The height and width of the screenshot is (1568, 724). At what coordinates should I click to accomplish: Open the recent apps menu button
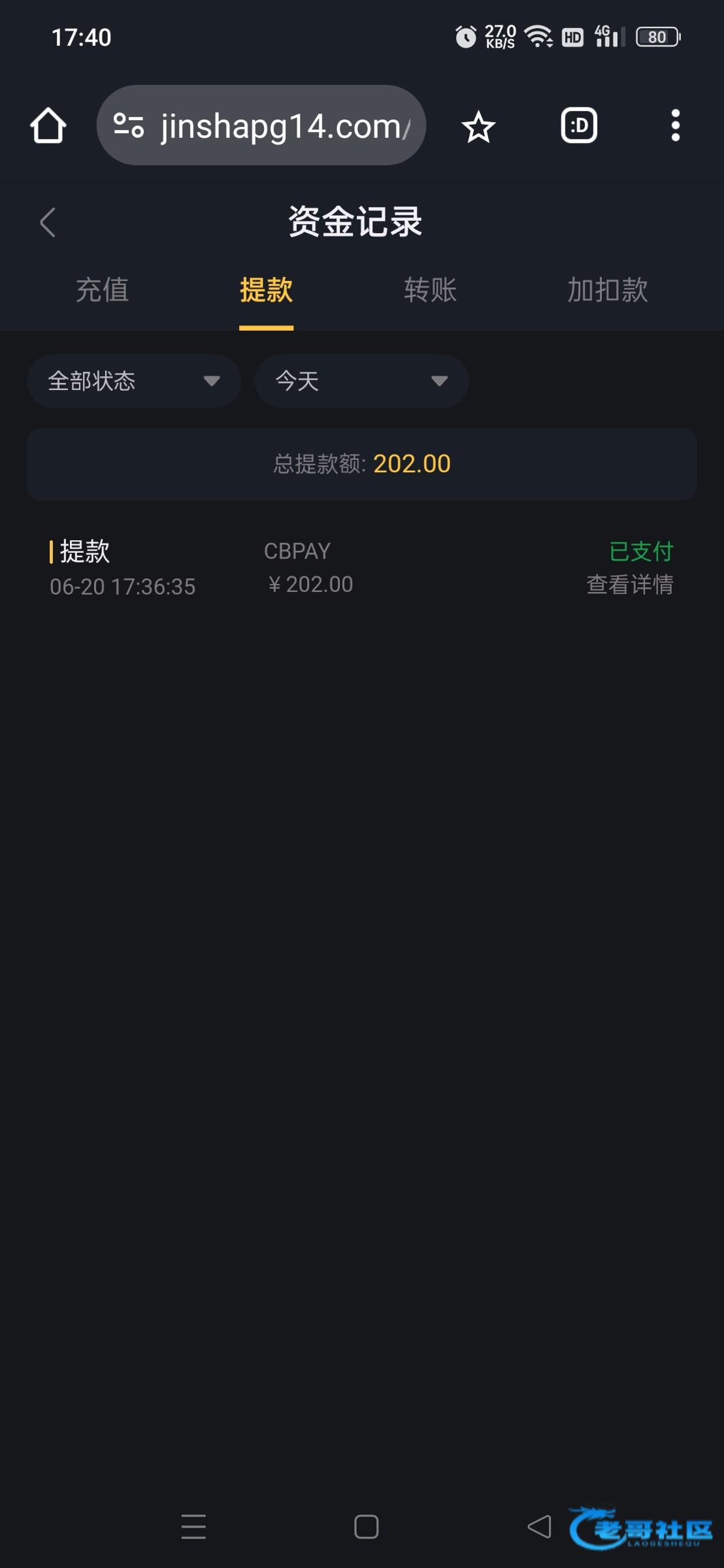[193, 1527]
